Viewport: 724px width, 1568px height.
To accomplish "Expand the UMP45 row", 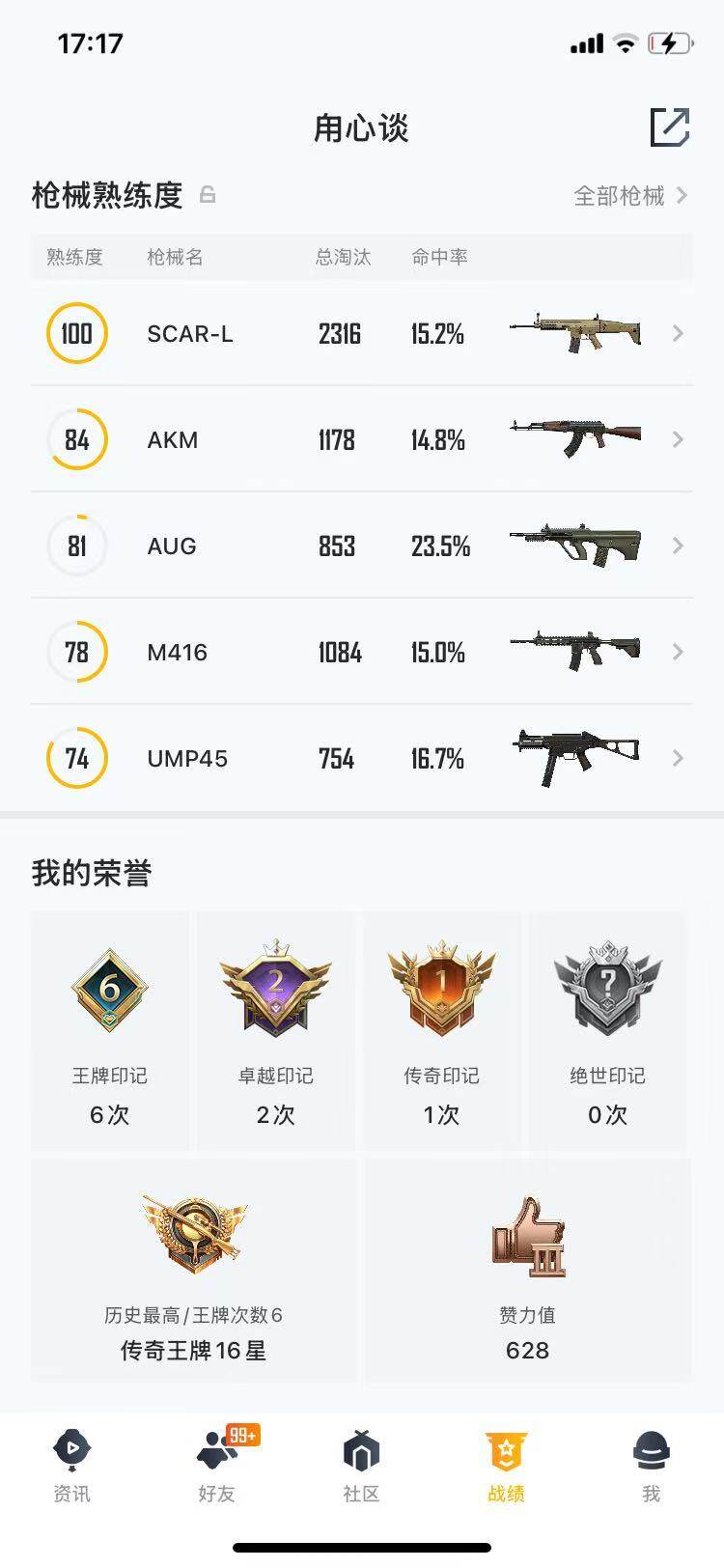I will click(677, 758).
